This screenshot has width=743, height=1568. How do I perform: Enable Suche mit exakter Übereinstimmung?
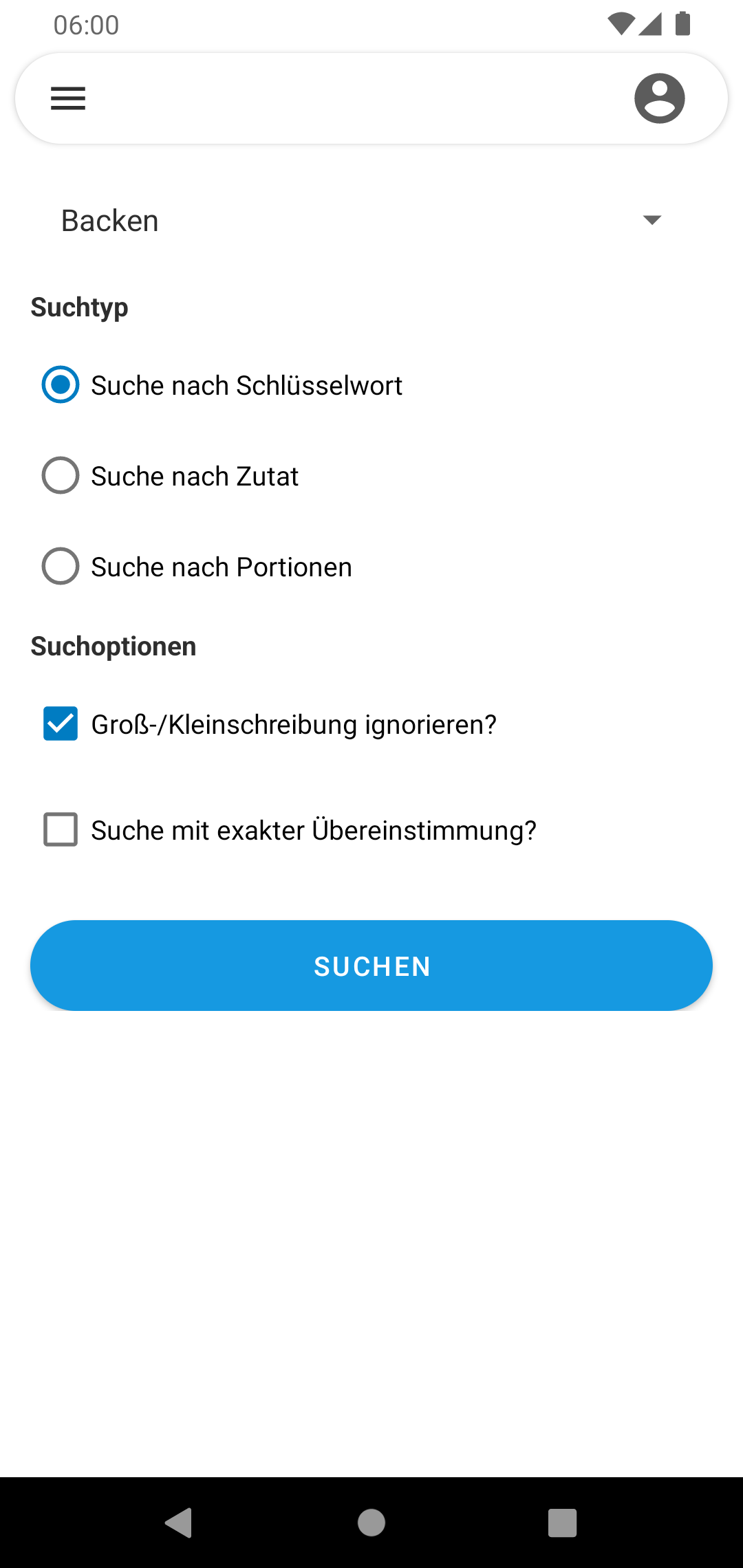coord(61,829)
